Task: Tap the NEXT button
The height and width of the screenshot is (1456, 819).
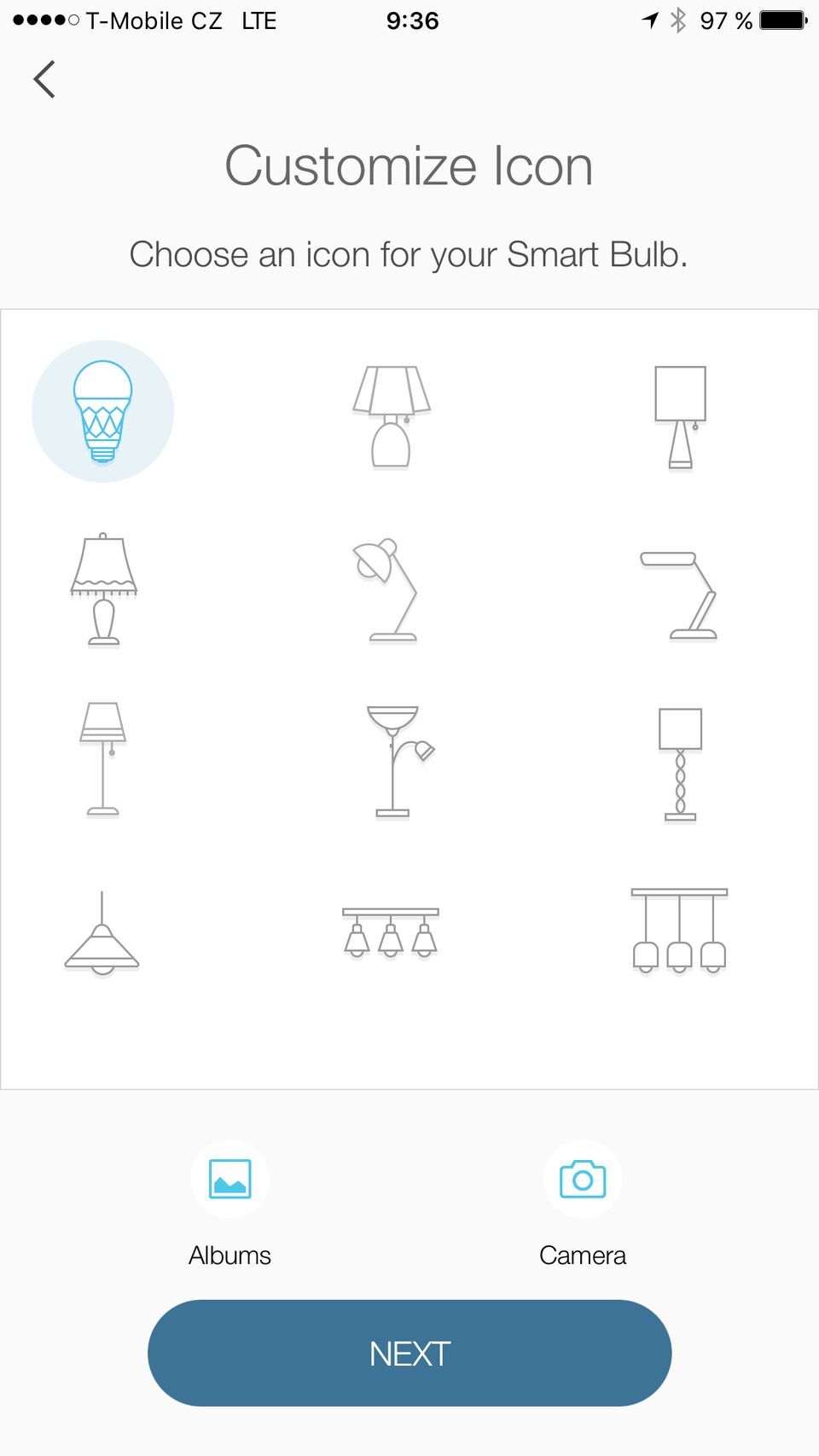Action: pyautogui.click(x=409, y=1353)
